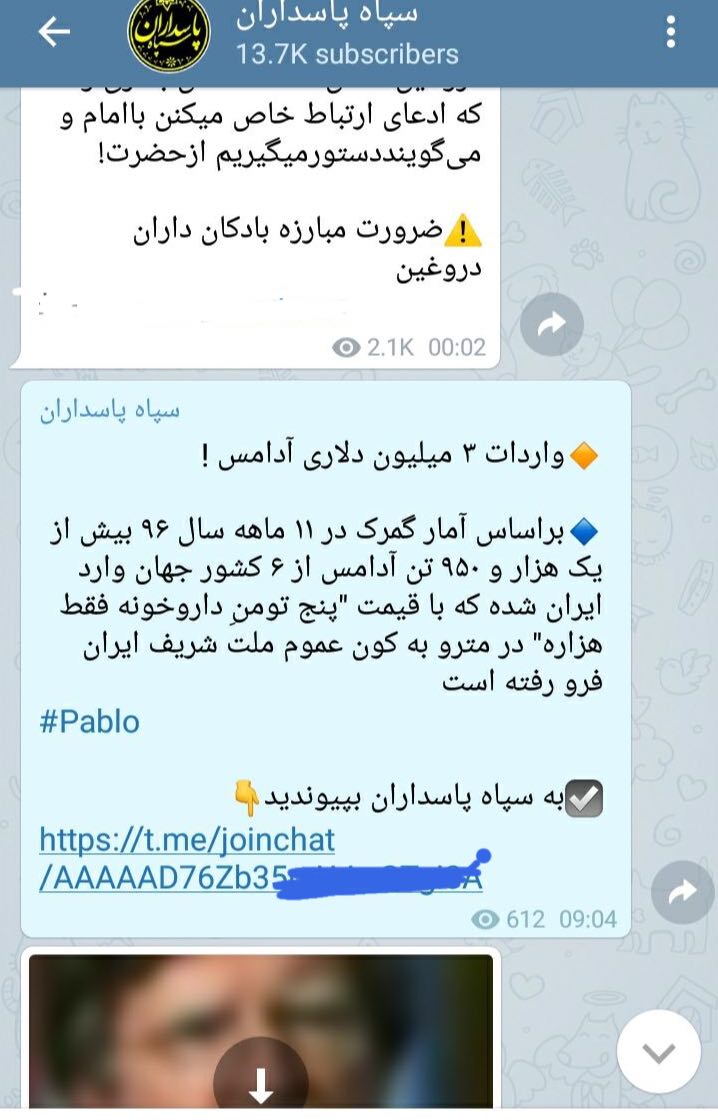Forward the message posted at 09:04
This screenshot has width=718, height=1120.
pos(682,893)
